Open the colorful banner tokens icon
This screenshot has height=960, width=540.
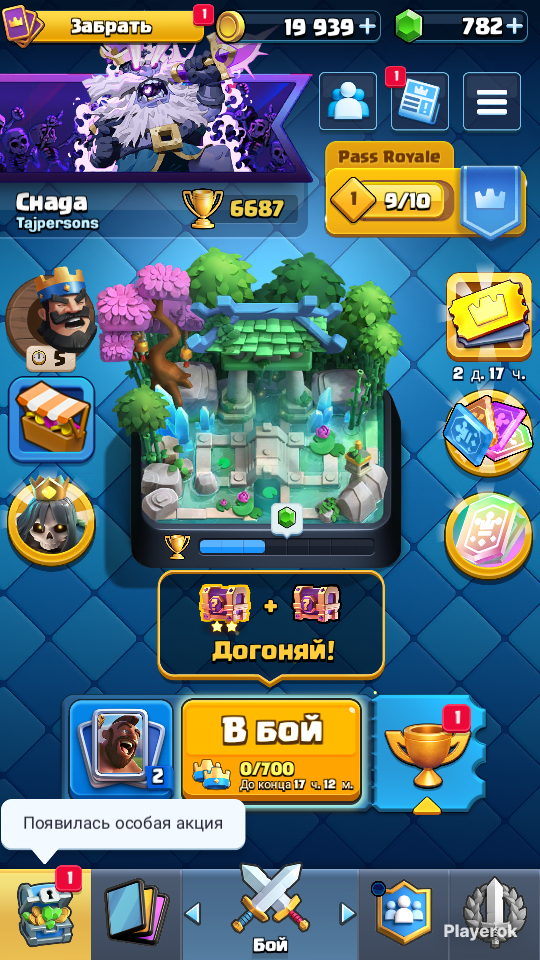(489, 433)
